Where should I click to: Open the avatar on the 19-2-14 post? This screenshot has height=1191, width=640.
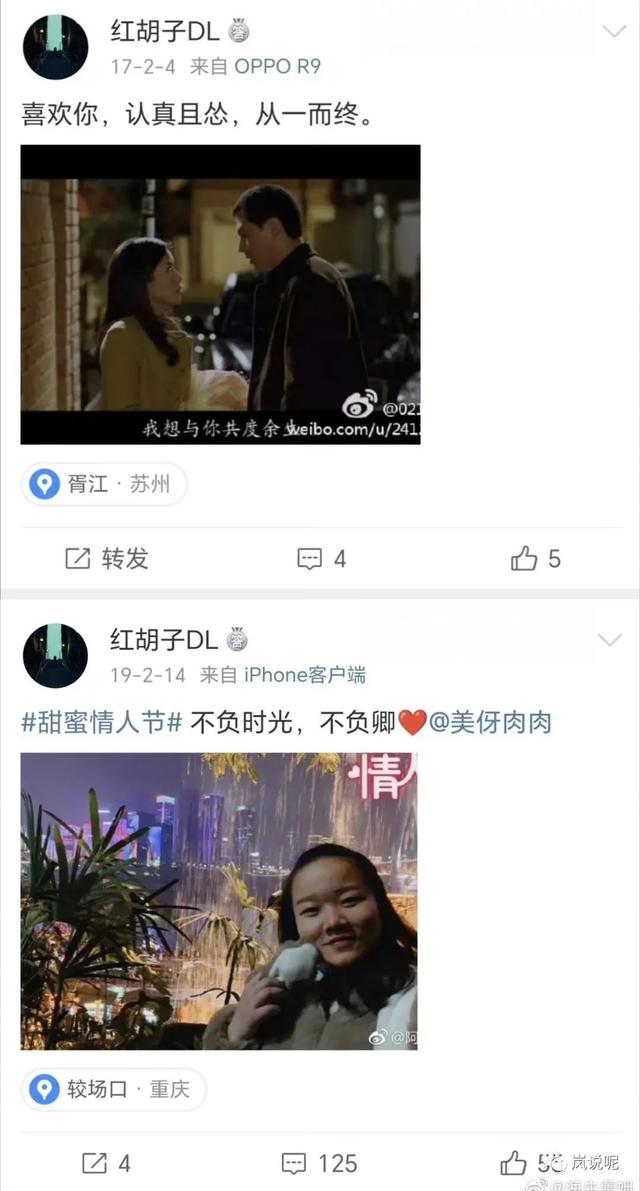tap(55, 656)
